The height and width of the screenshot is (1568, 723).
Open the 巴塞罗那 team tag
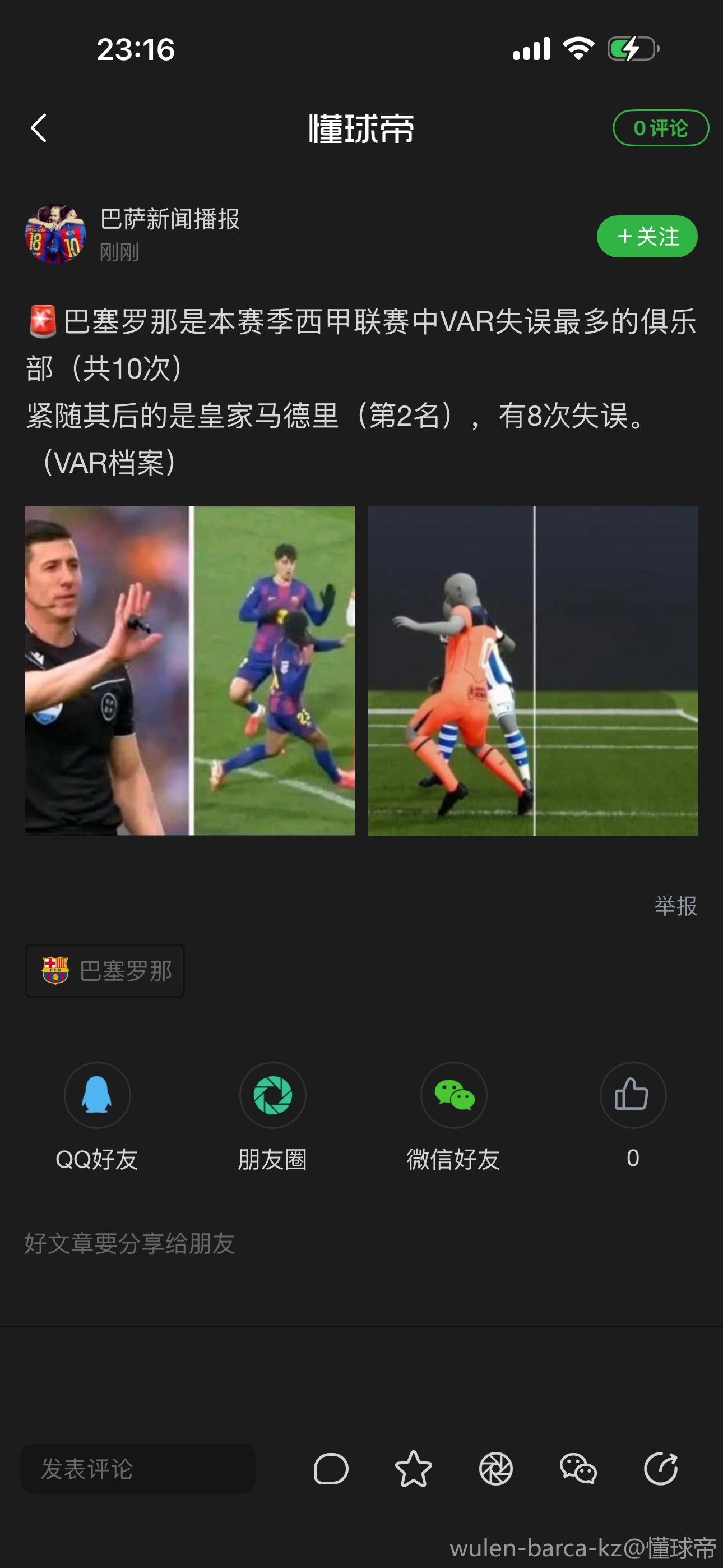pos(105,971)
